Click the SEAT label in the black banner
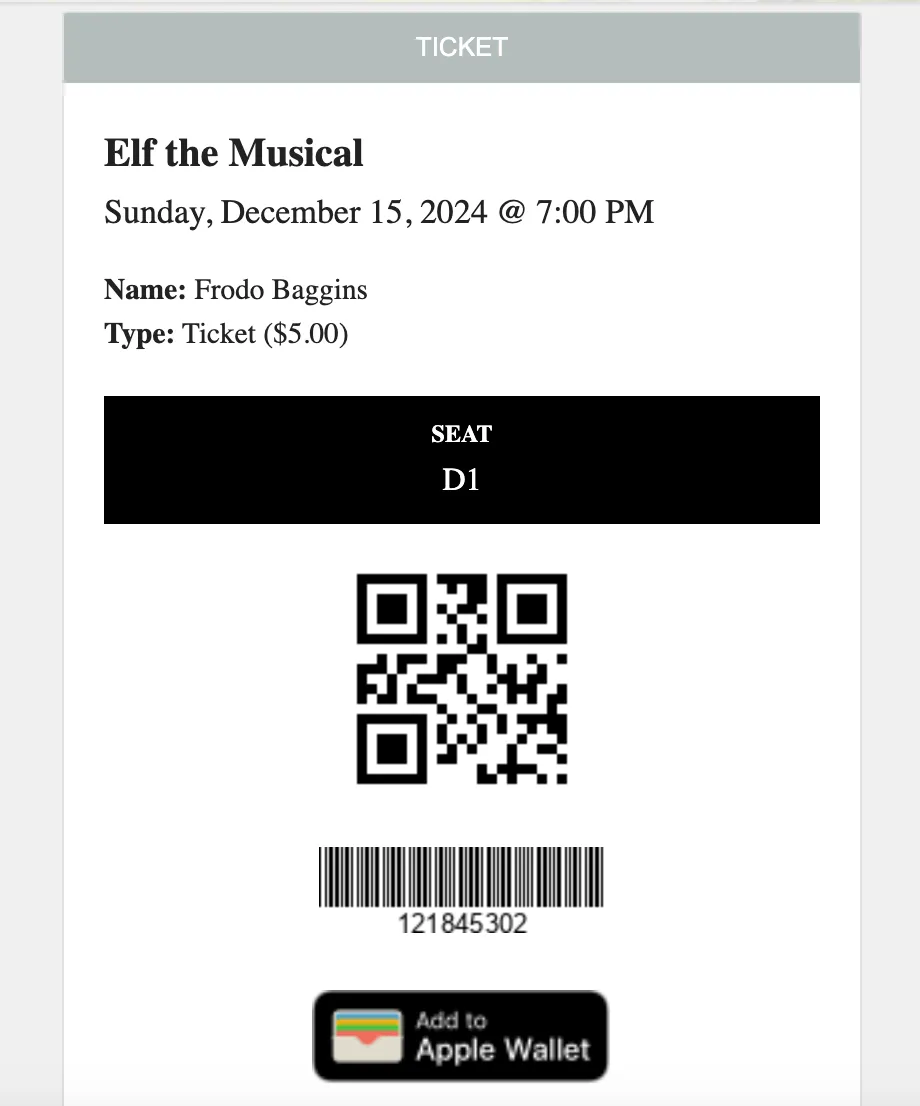 click(x=460, y=434)
